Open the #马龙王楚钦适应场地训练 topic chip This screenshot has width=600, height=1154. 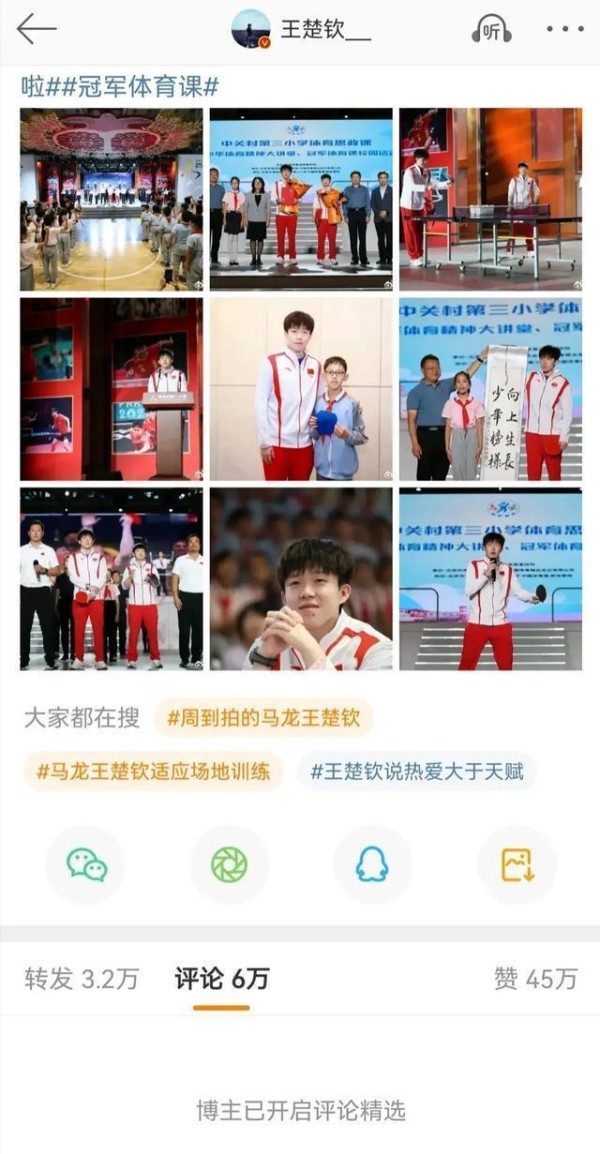153,771
